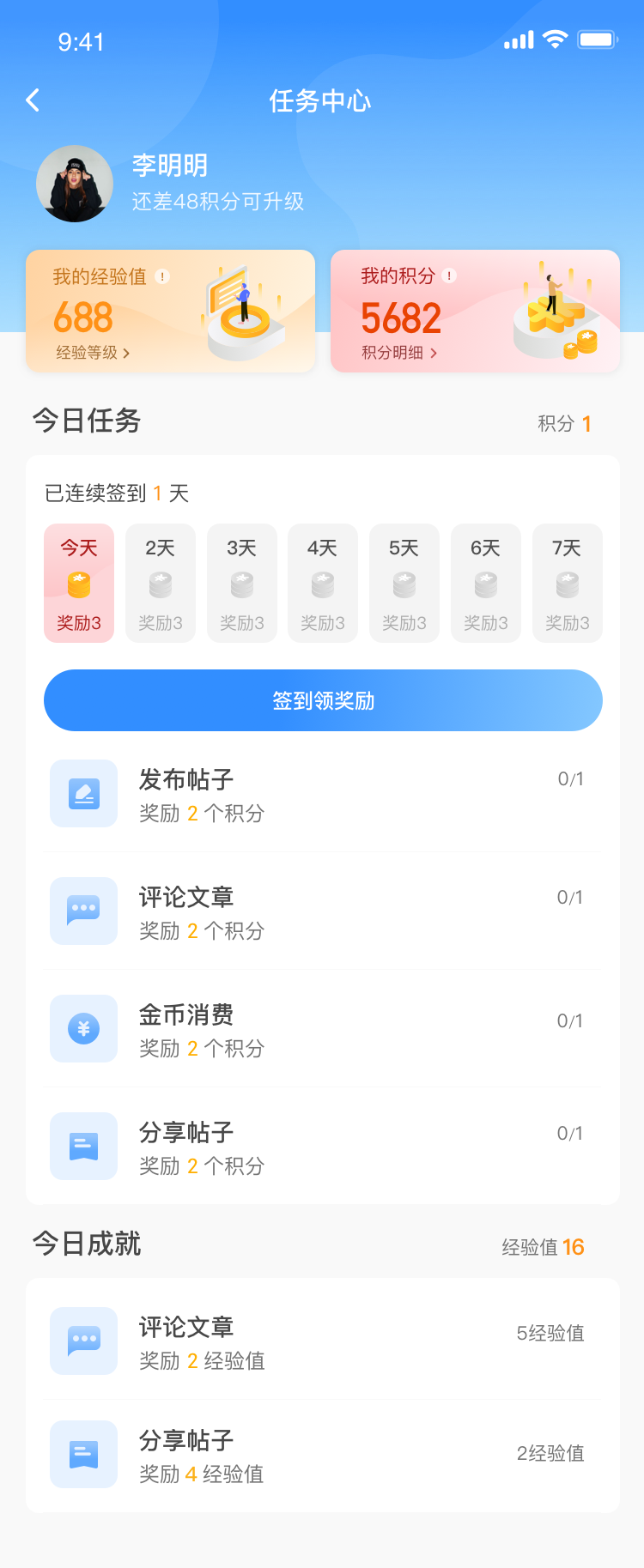The image size is (644, 1568).
Task: View 积分明细 details
Action: [399, 353]
